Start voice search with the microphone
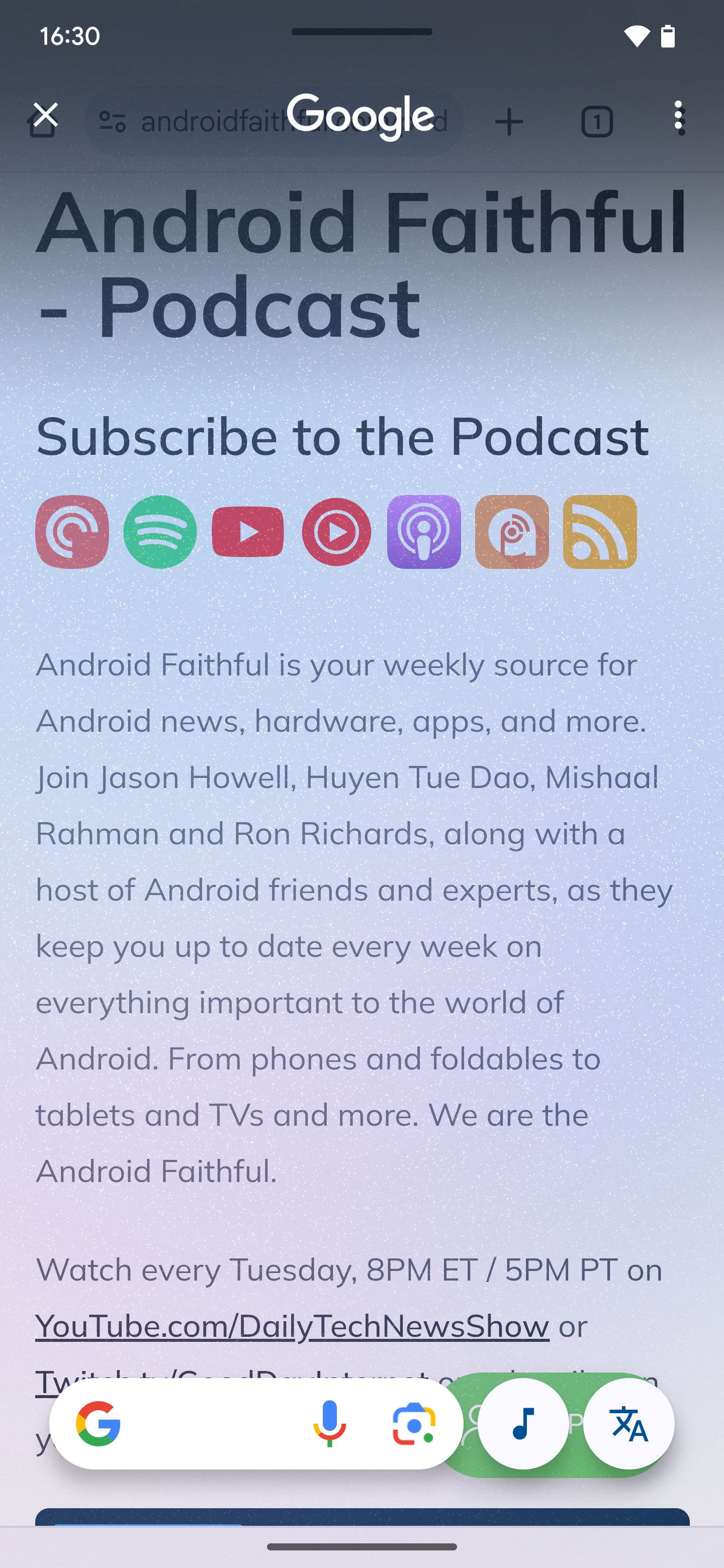This screenshot has width=724, height=1568. pos(329,1424)
